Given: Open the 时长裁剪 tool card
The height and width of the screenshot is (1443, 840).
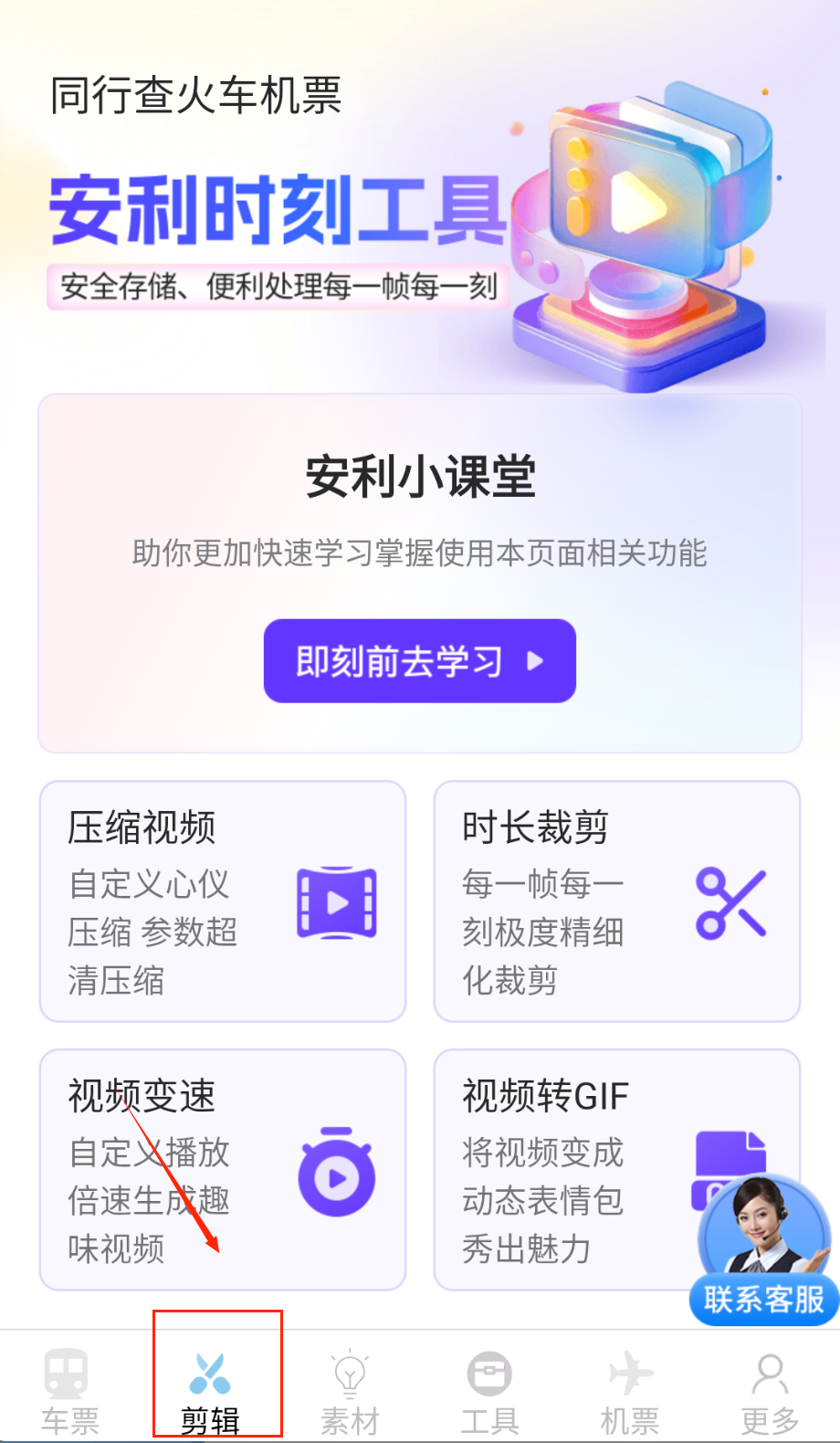Looking at the screenshot, I should [616, 901].
